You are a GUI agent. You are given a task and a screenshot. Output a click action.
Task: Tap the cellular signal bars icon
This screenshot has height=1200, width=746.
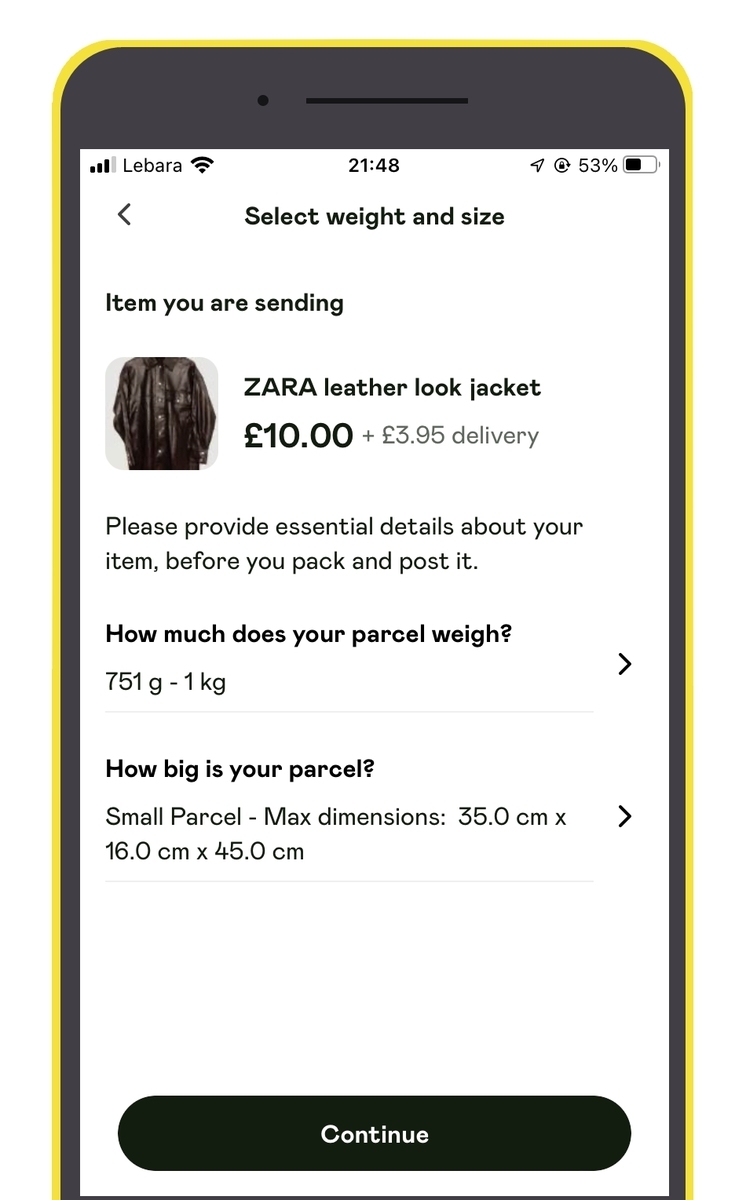click(x=104, y=164)
